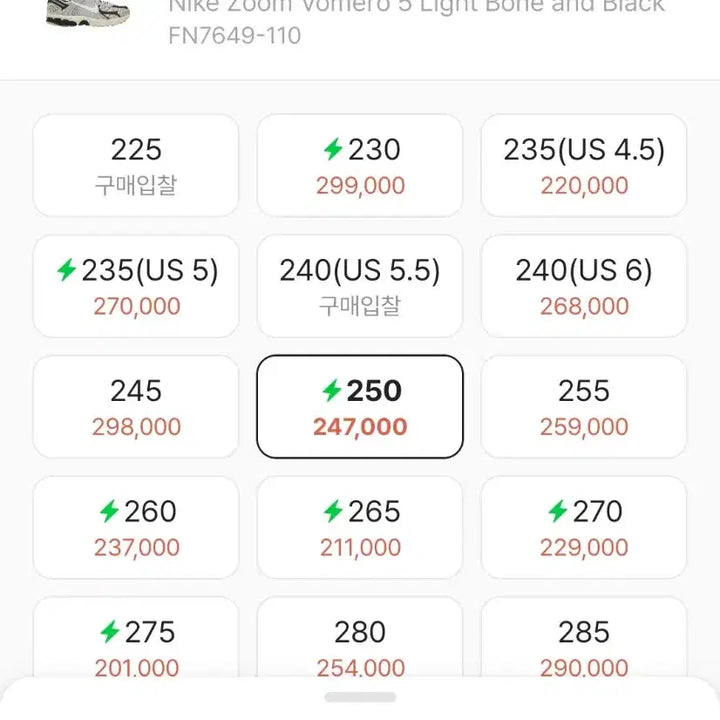Pick size 260 priced 237,000
Image resolution: width=720 pixels, height=720 pixels.
click(x=136, y=528)
